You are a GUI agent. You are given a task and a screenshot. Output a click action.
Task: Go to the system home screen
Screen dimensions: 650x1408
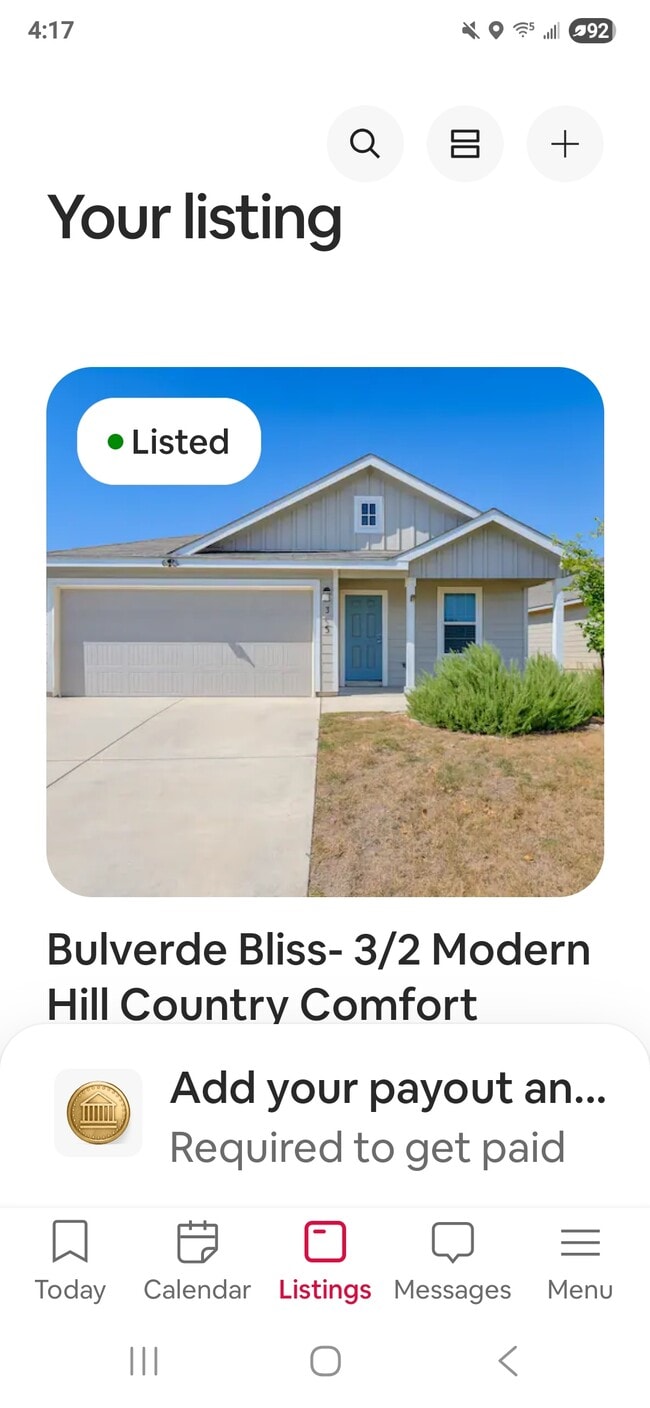coord(325,1361)
